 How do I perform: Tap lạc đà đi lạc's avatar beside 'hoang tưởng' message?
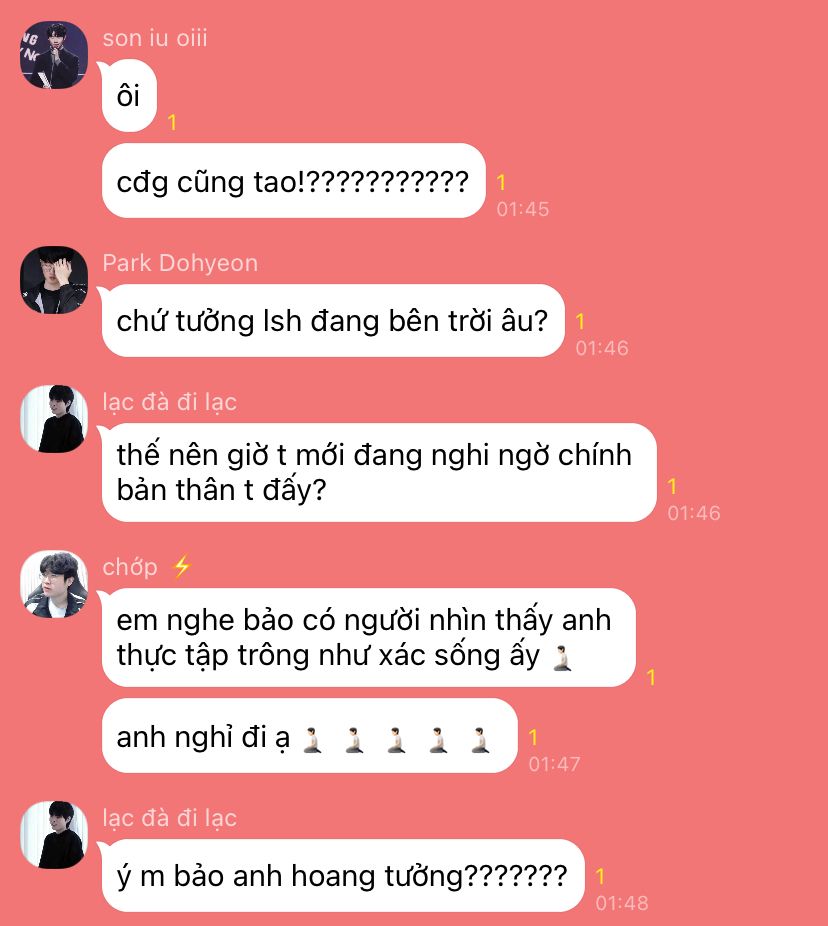(x=54, y=834)
